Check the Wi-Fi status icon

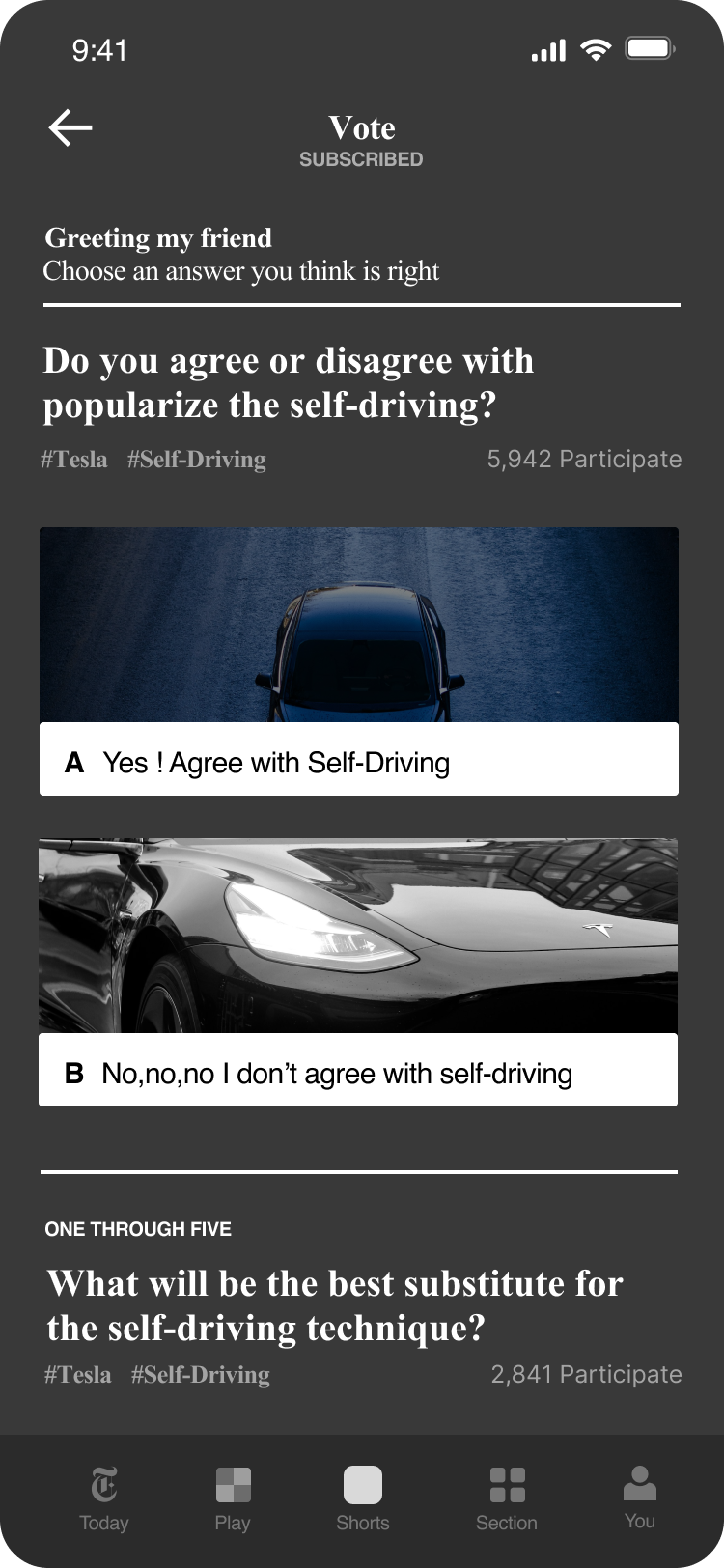596,49
